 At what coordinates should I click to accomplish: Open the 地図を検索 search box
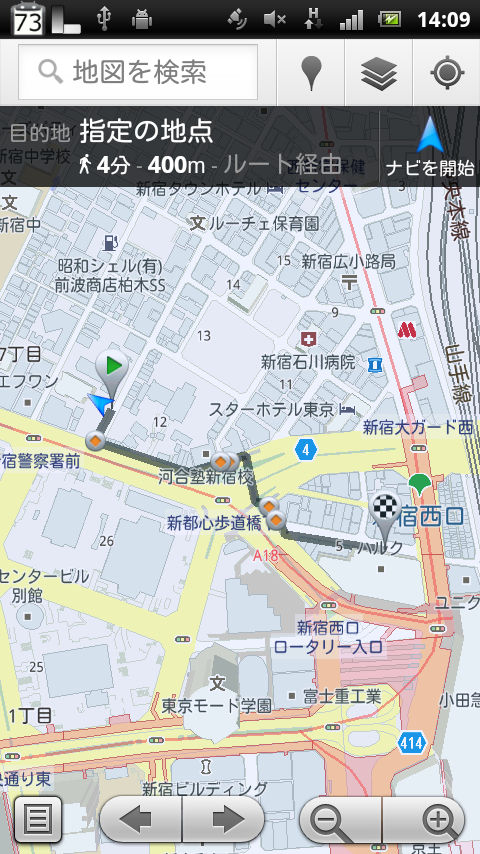pos(138,72)
